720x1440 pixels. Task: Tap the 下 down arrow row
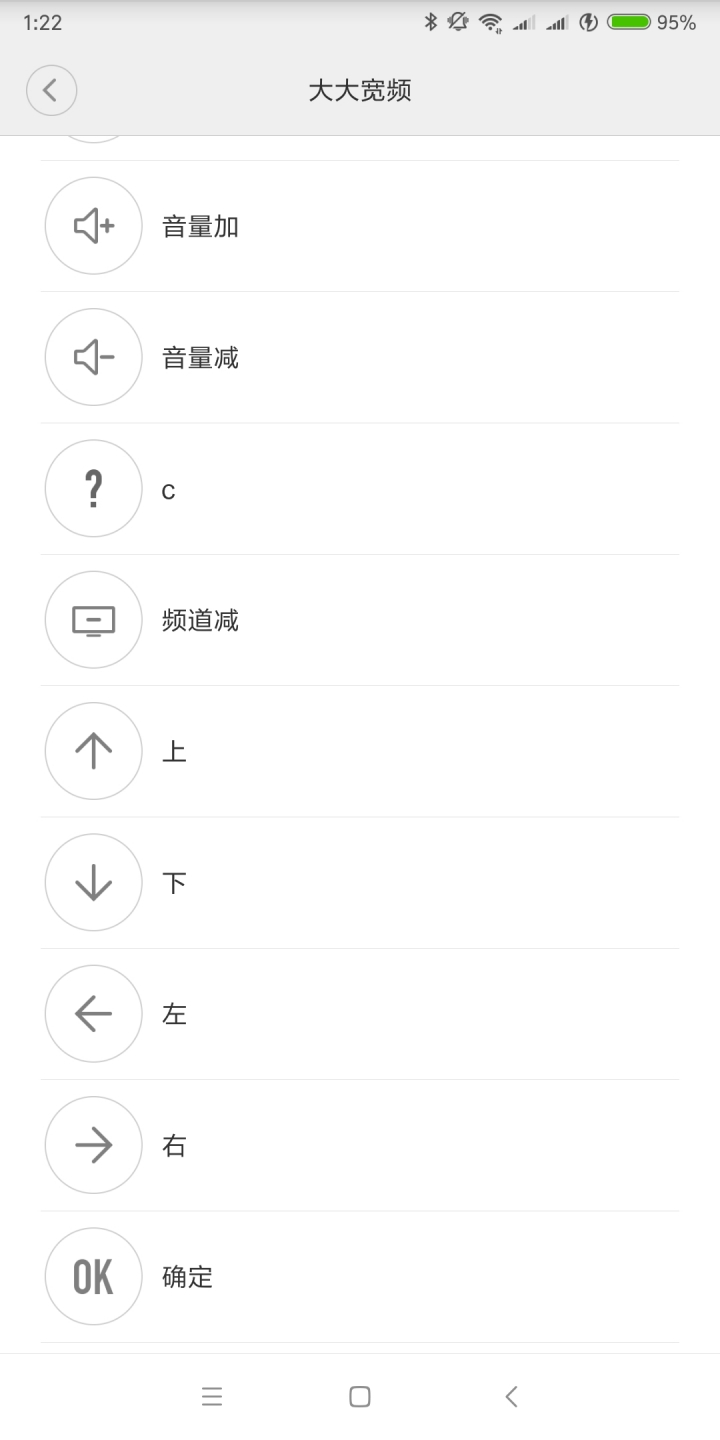[x=360, y=883]
